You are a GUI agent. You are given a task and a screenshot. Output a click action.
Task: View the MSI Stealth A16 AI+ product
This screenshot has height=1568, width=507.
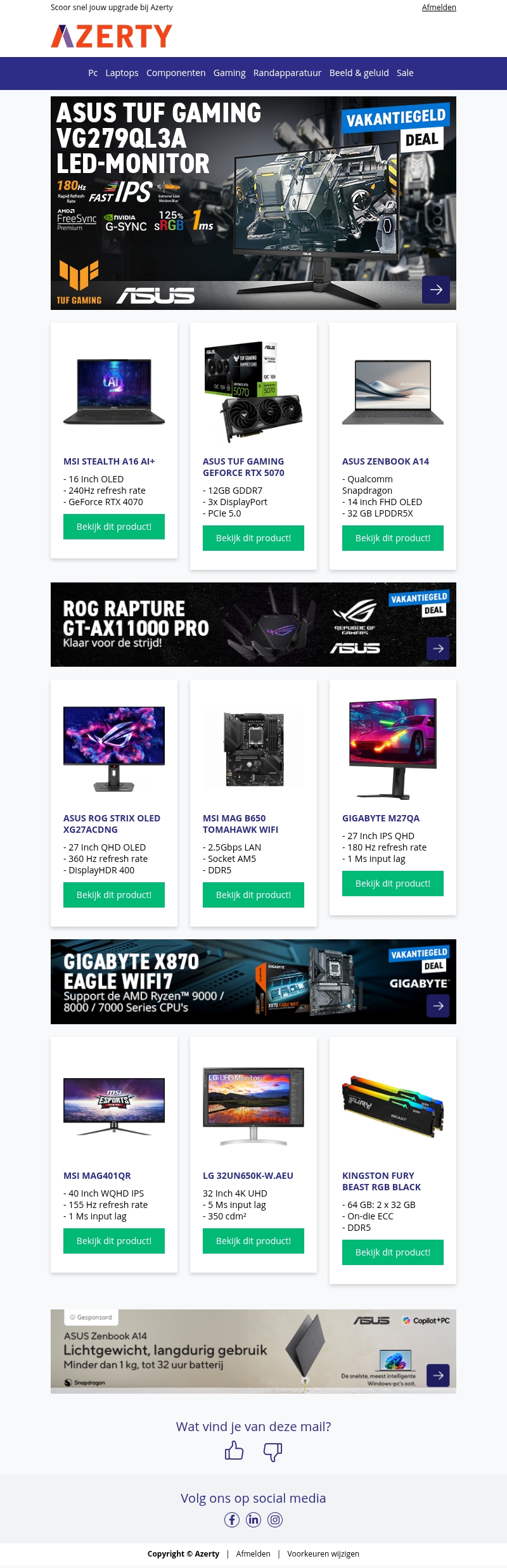pos(114,527)
